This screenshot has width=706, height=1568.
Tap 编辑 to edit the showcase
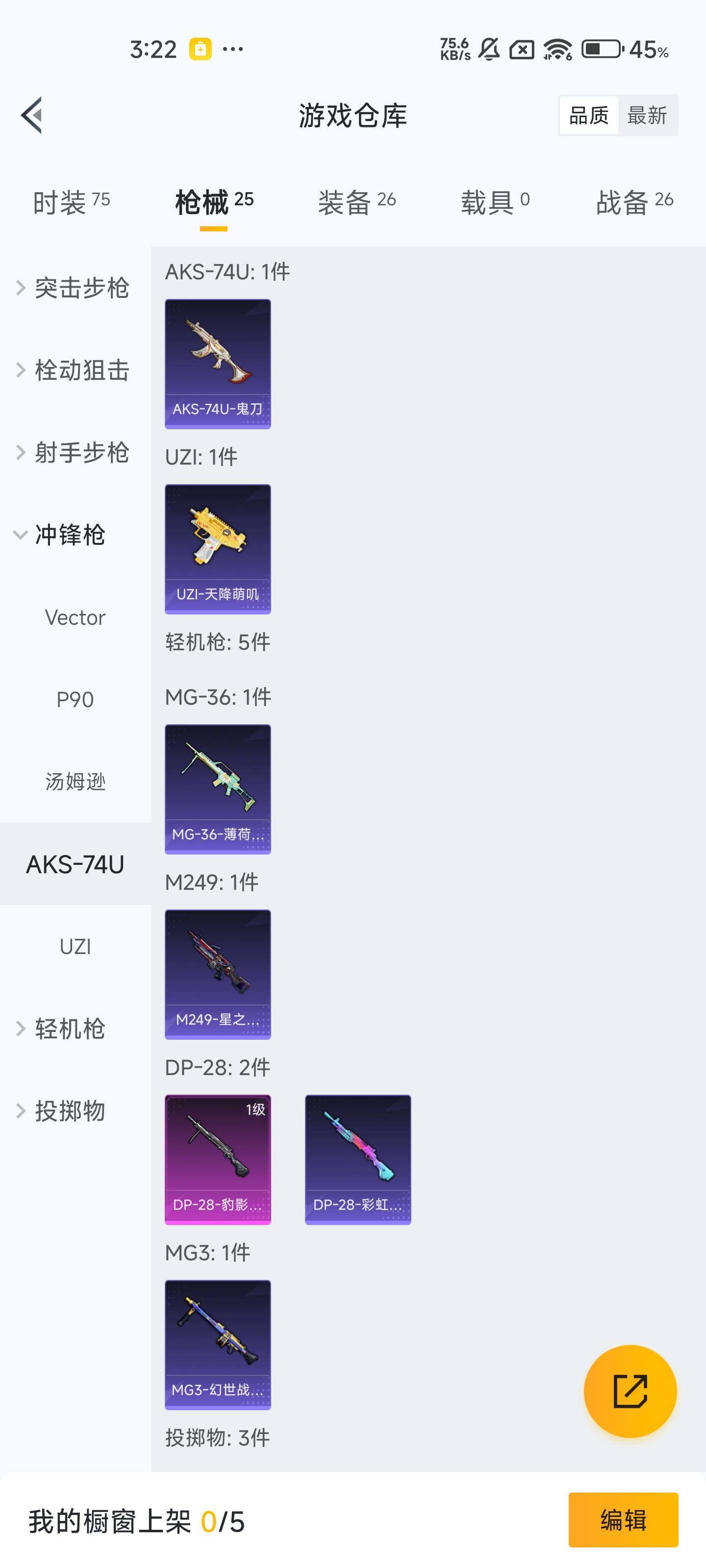click(623, 1520)
